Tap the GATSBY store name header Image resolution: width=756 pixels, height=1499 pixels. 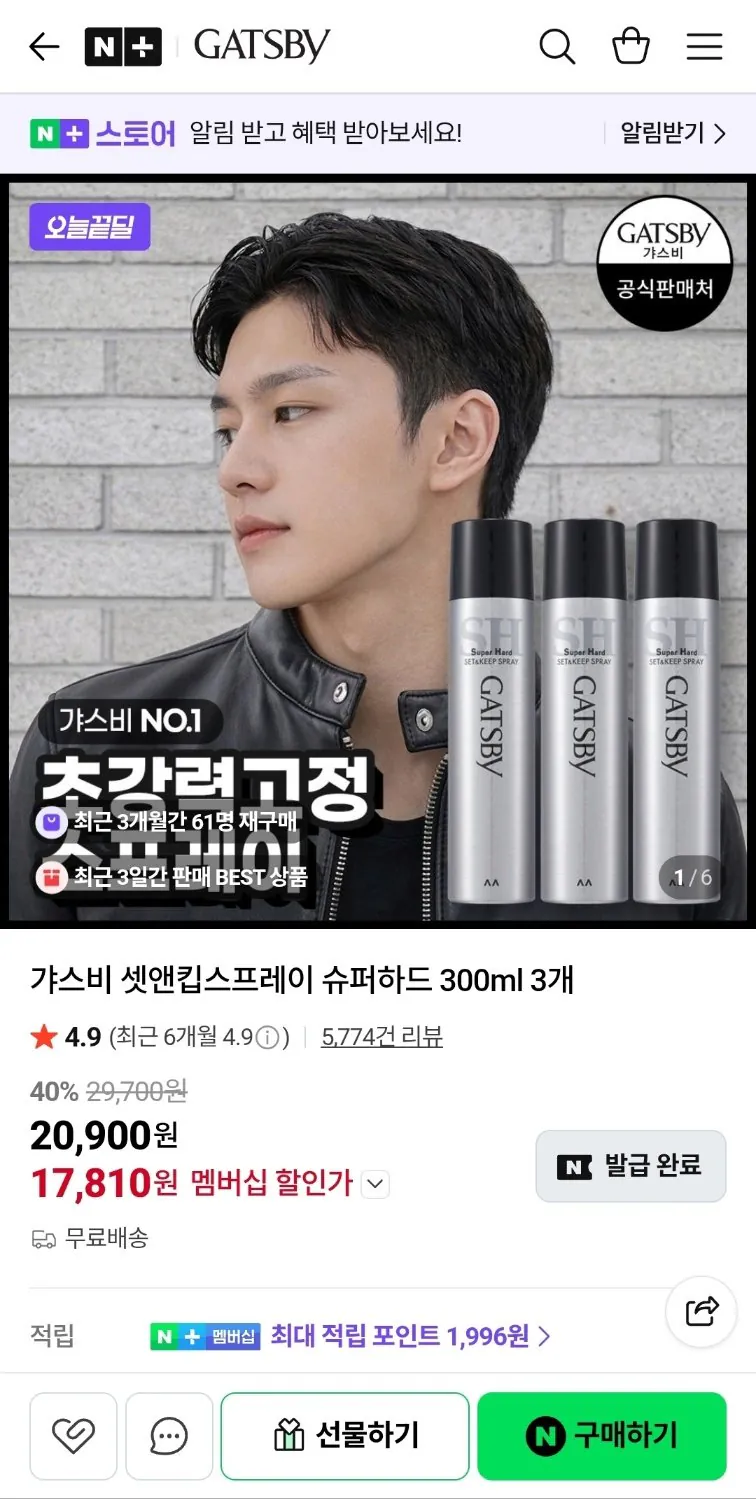coord(261,46)
